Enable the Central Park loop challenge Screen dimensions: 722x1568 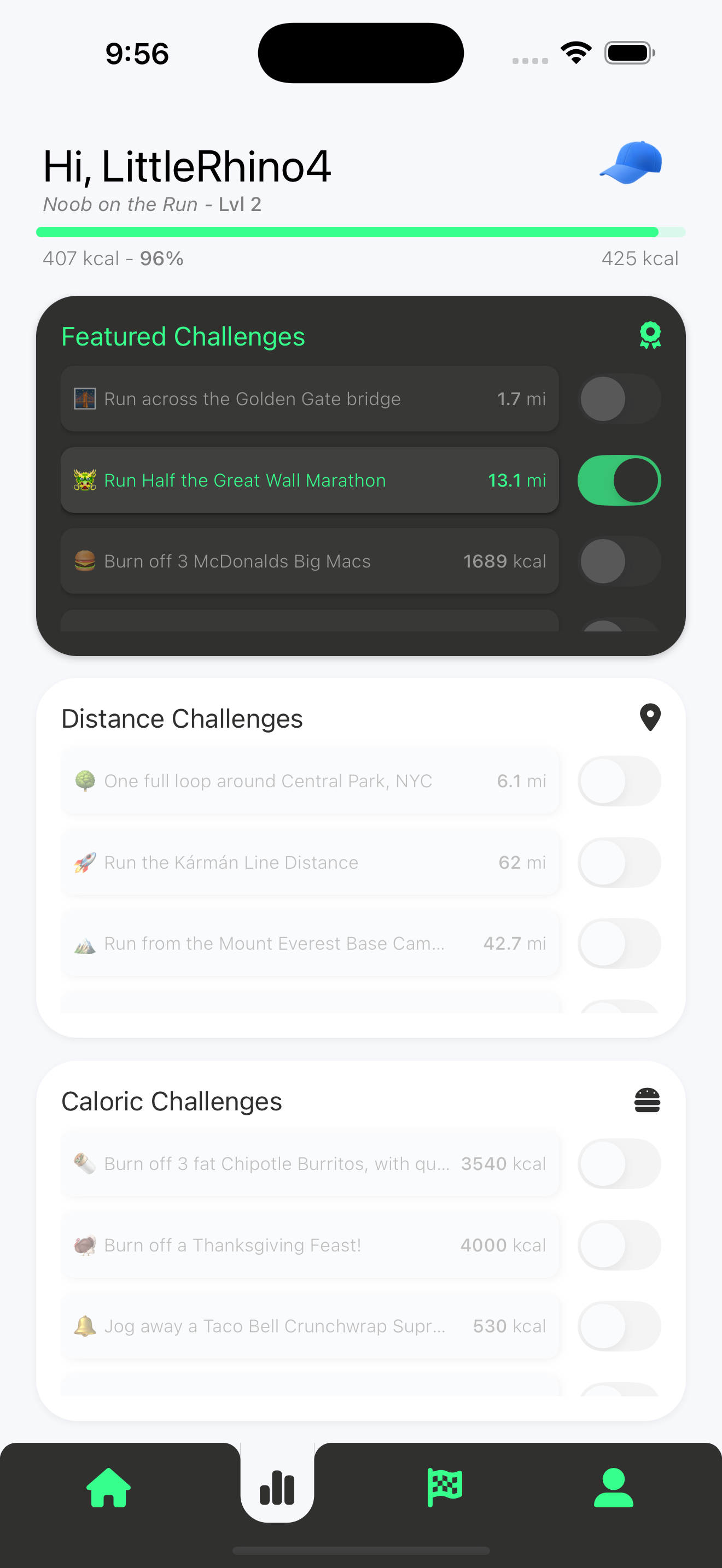[619, 781]
